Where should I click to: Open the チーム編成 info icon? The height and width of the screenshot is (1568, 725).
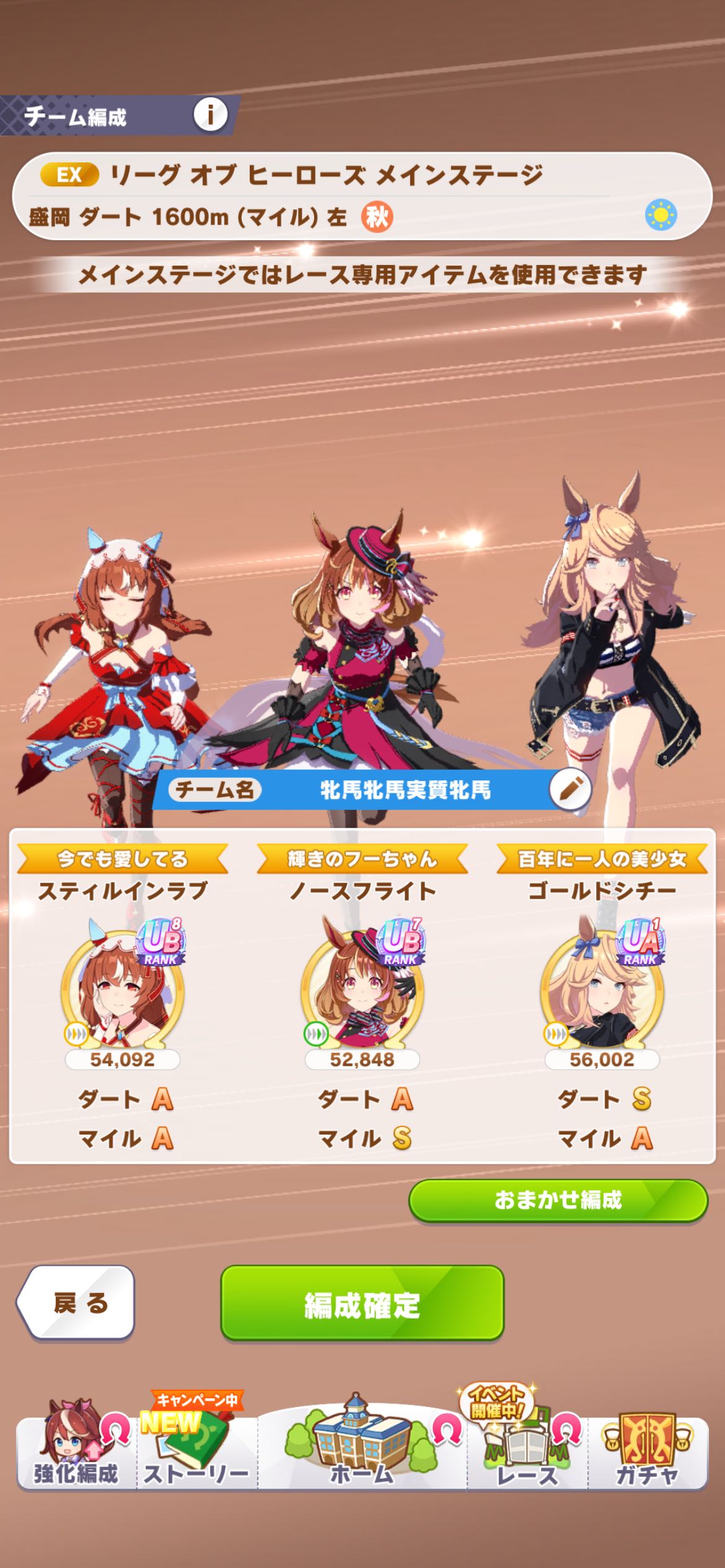pyautogui.click(x=210, y=115)
